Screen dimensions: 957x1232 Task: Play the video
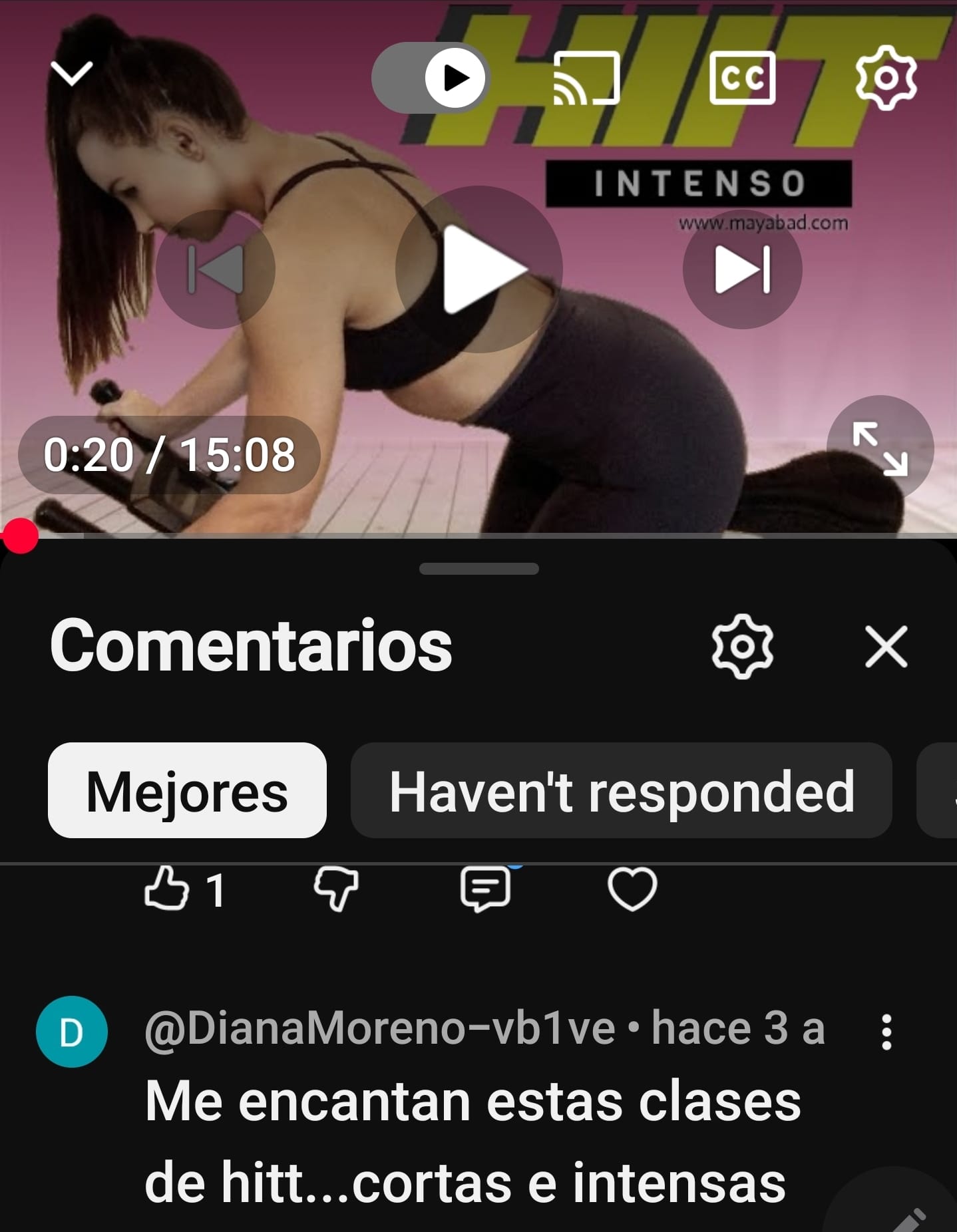click(x=479, y=269)
